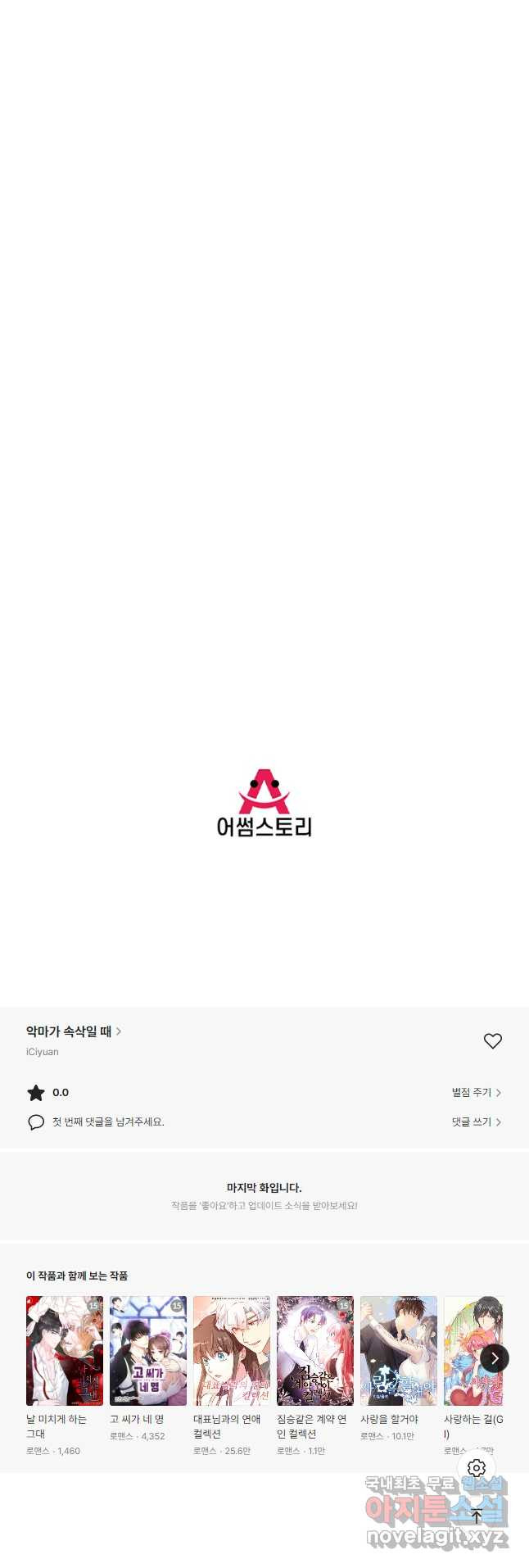The width and height of the screenshot is (529, 1568).
Task: Open 사랑을 할거야 thumbnail
Action: pos(399,1351)
